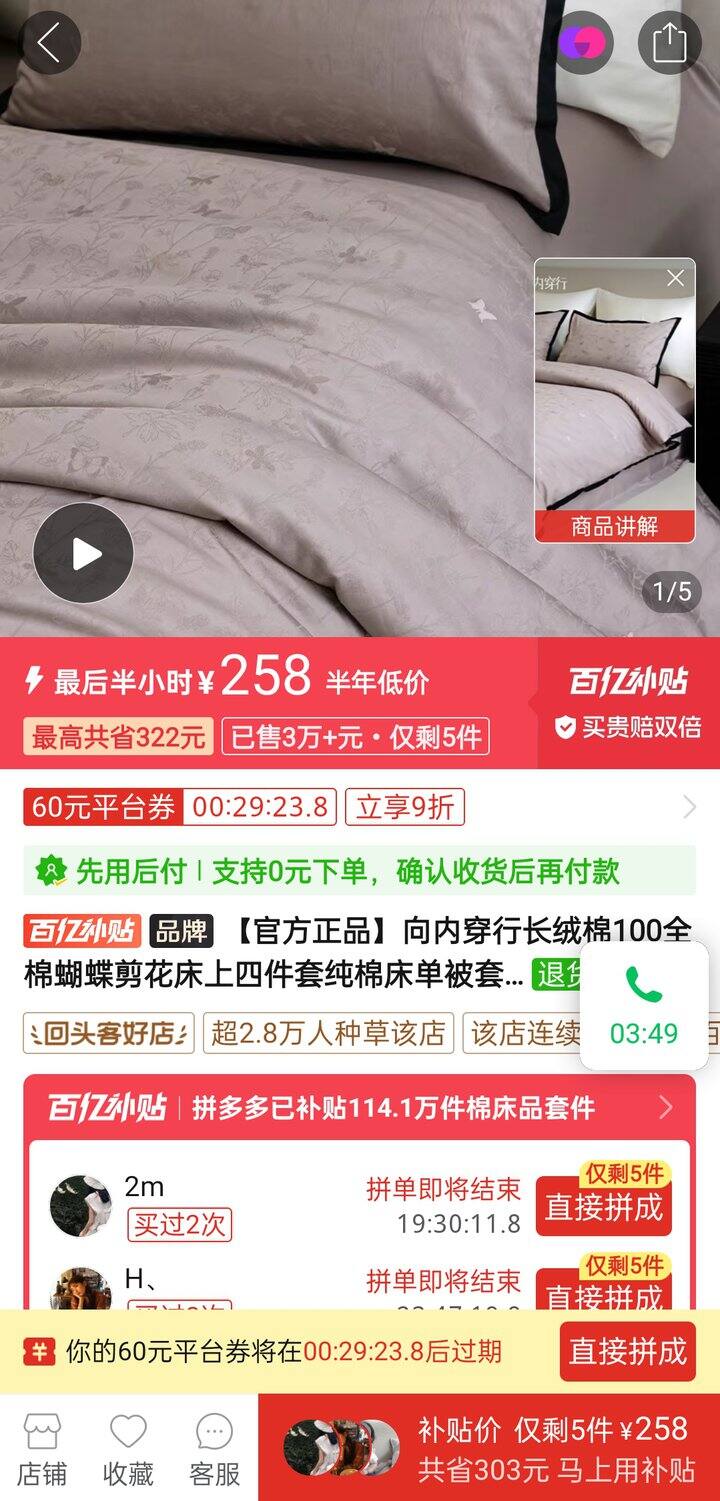Open 百亿补贴 买贵赔双倍 badge
720x1501 pixels.
coord(628,703)
